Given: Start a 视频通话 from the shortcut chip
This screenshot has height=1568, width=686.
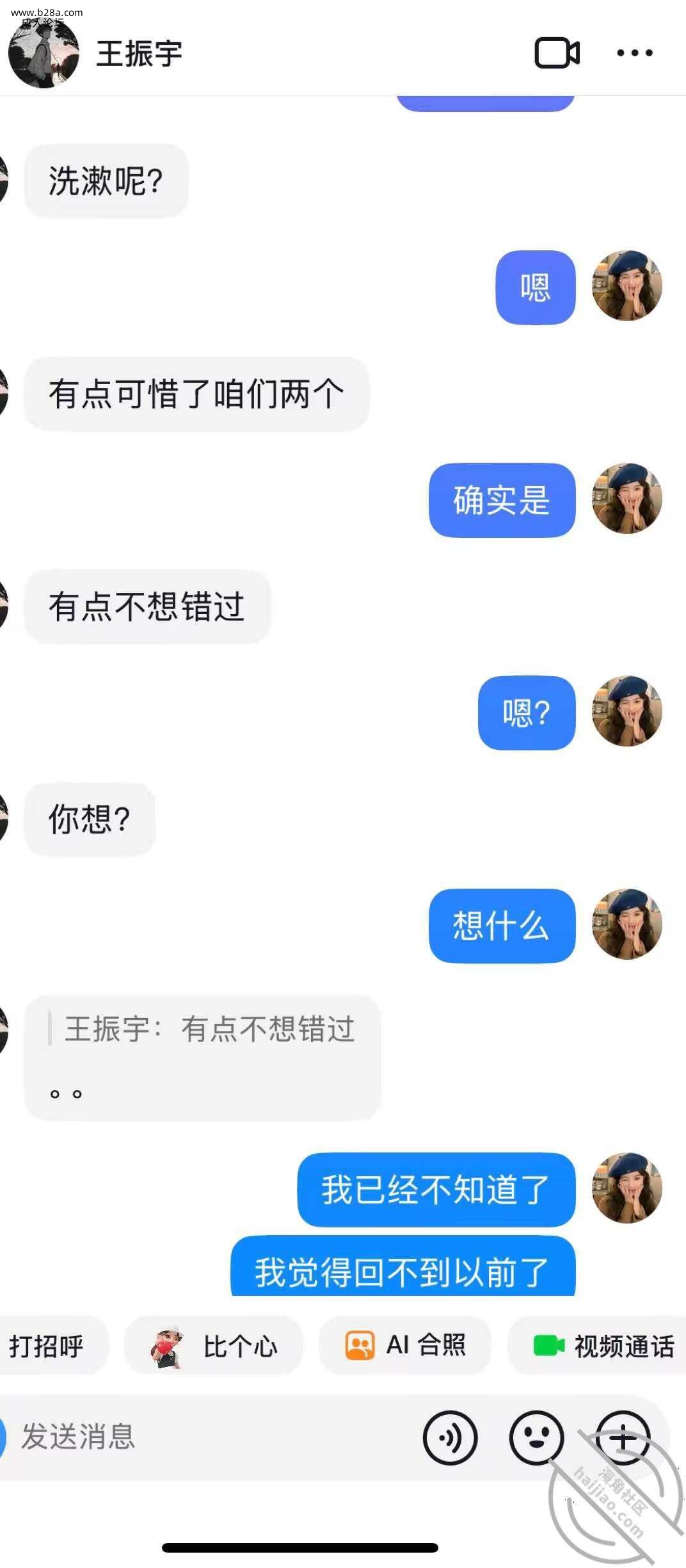Looking at the screenshot, I should pyautogui.click(x=603, y=1346).
